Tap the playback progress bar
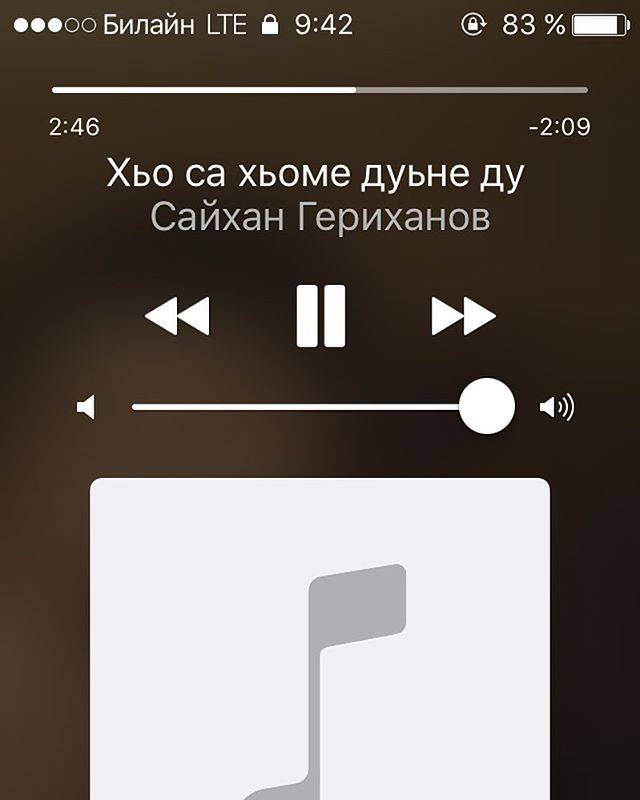The height and width of the screenshot is (800, 640). (320, 90)
